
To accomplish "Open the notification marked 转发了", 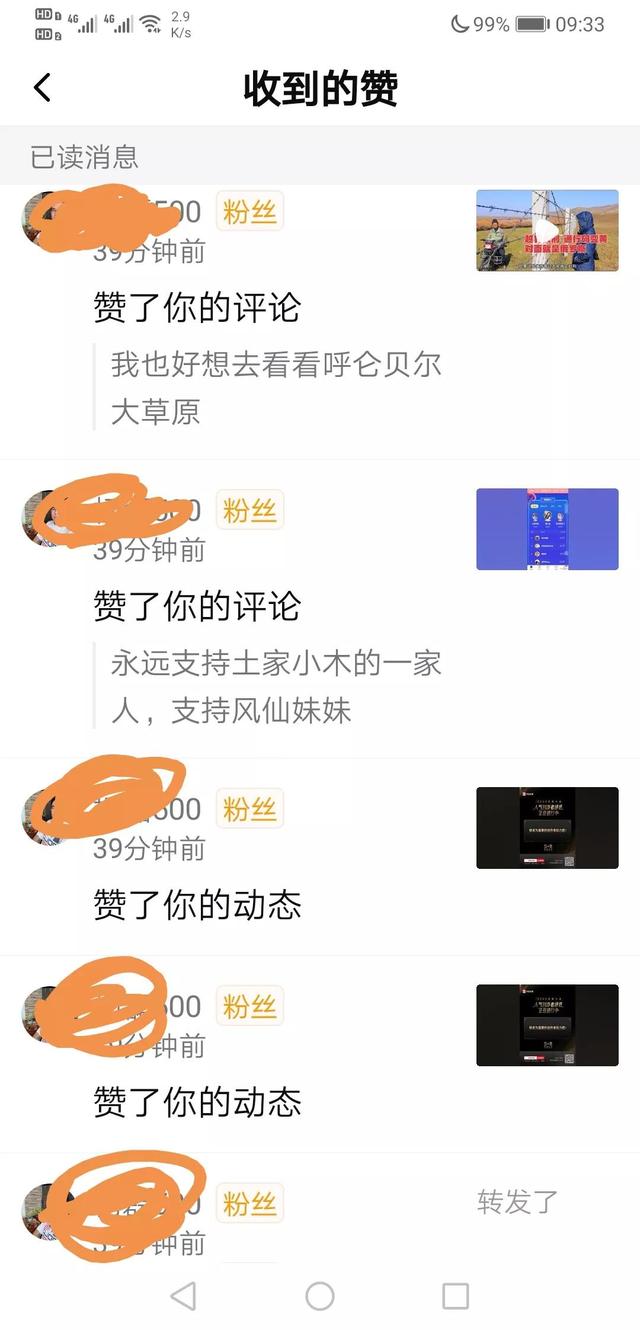I will 517,1202.
